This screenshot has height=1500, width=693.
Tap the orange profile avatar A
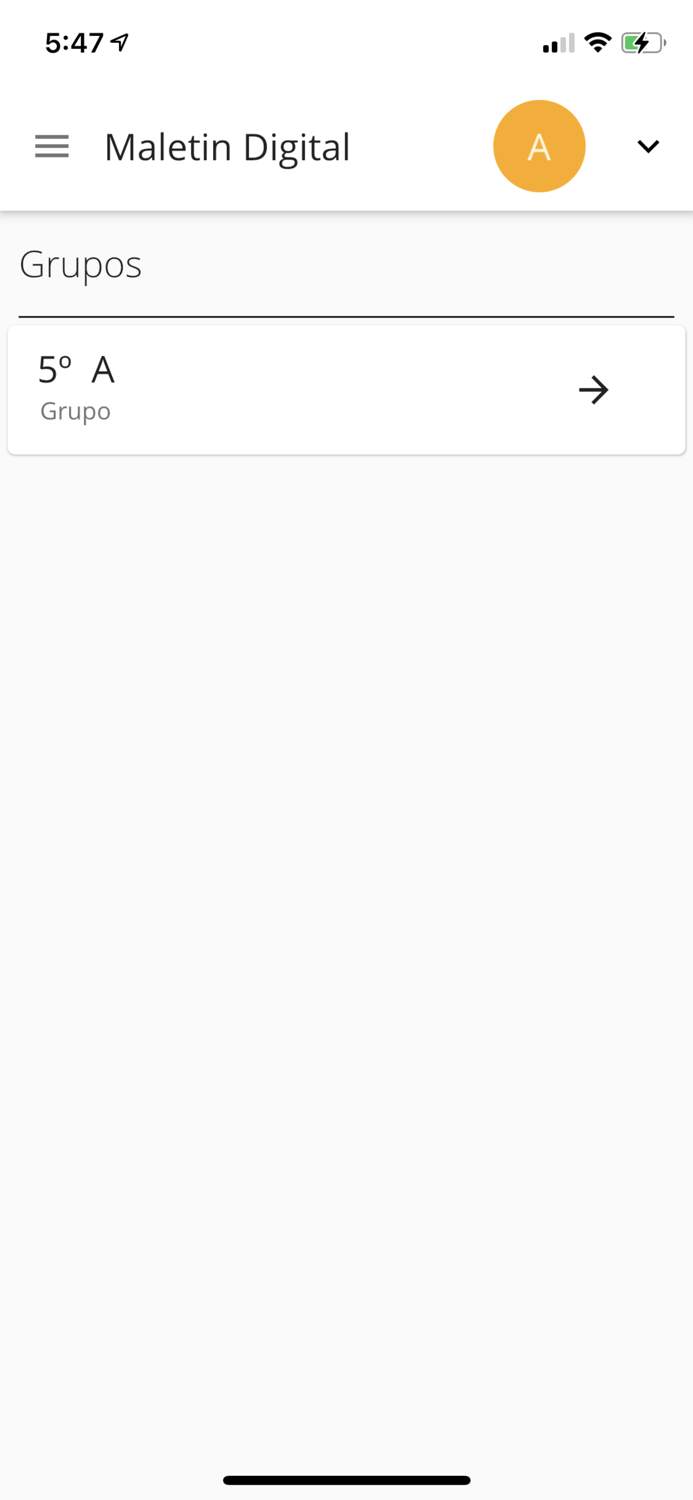539,146
